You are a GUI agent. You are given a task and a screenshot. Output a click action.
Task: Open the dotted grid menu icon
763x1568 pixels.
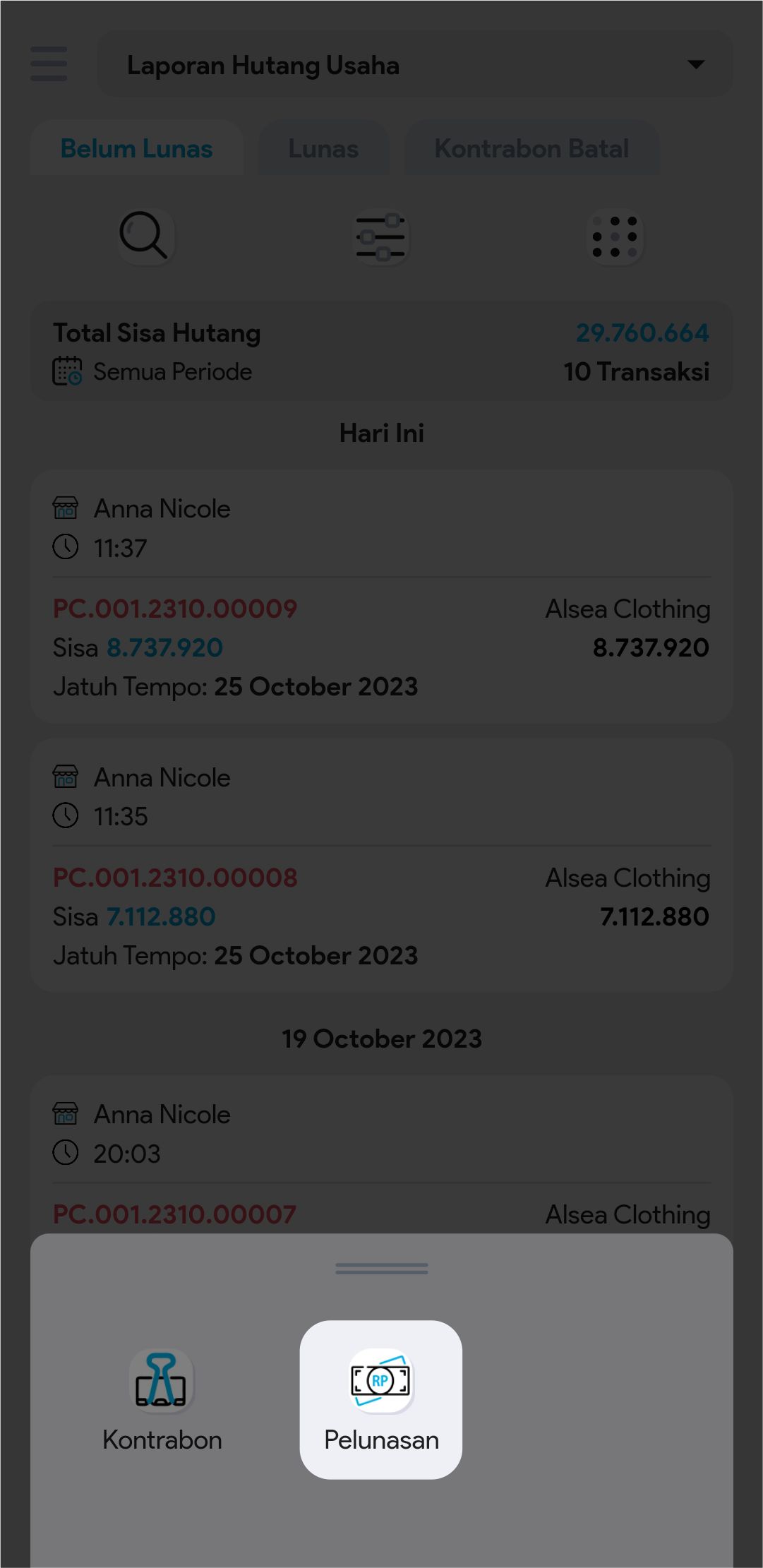click(x=615, y=237)
